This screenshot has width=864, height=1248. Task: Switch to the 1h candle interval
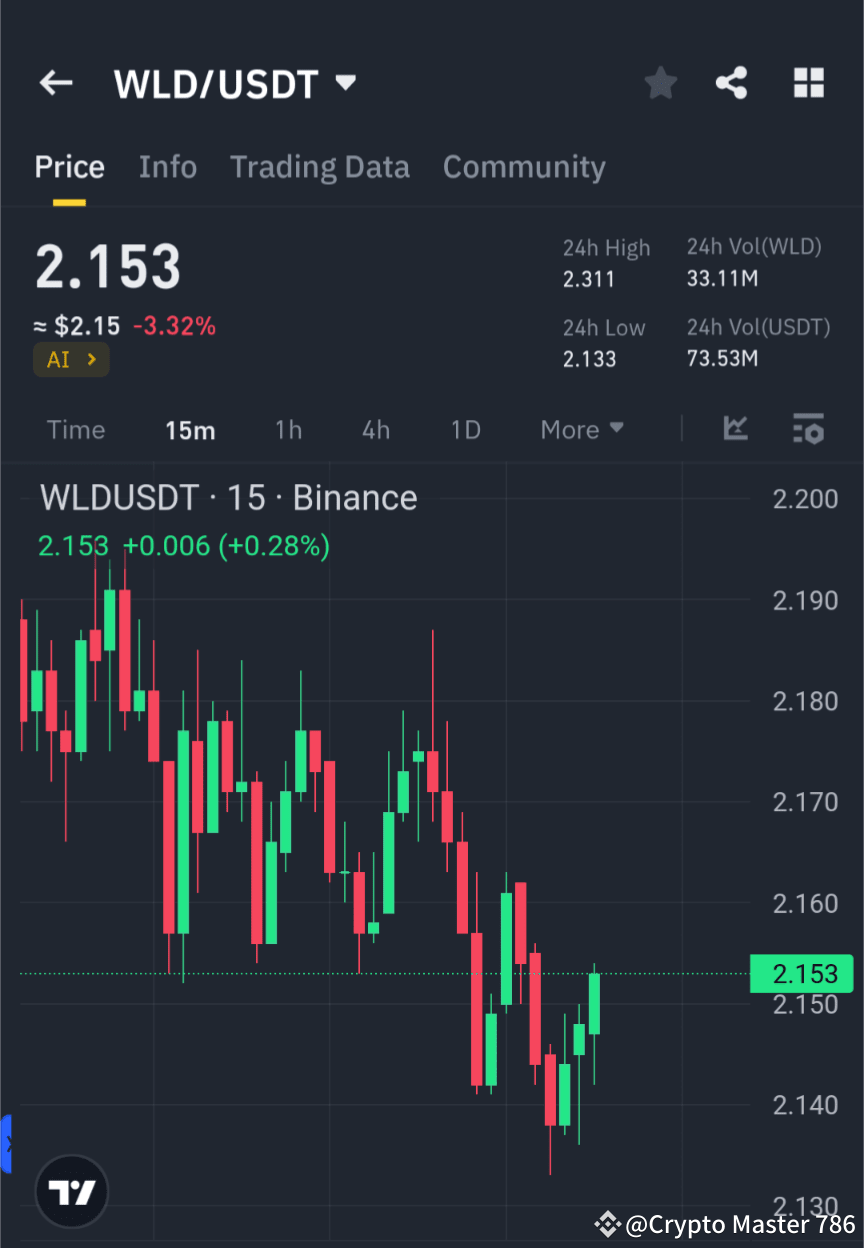pyautogui.click(x=288, y=429)
